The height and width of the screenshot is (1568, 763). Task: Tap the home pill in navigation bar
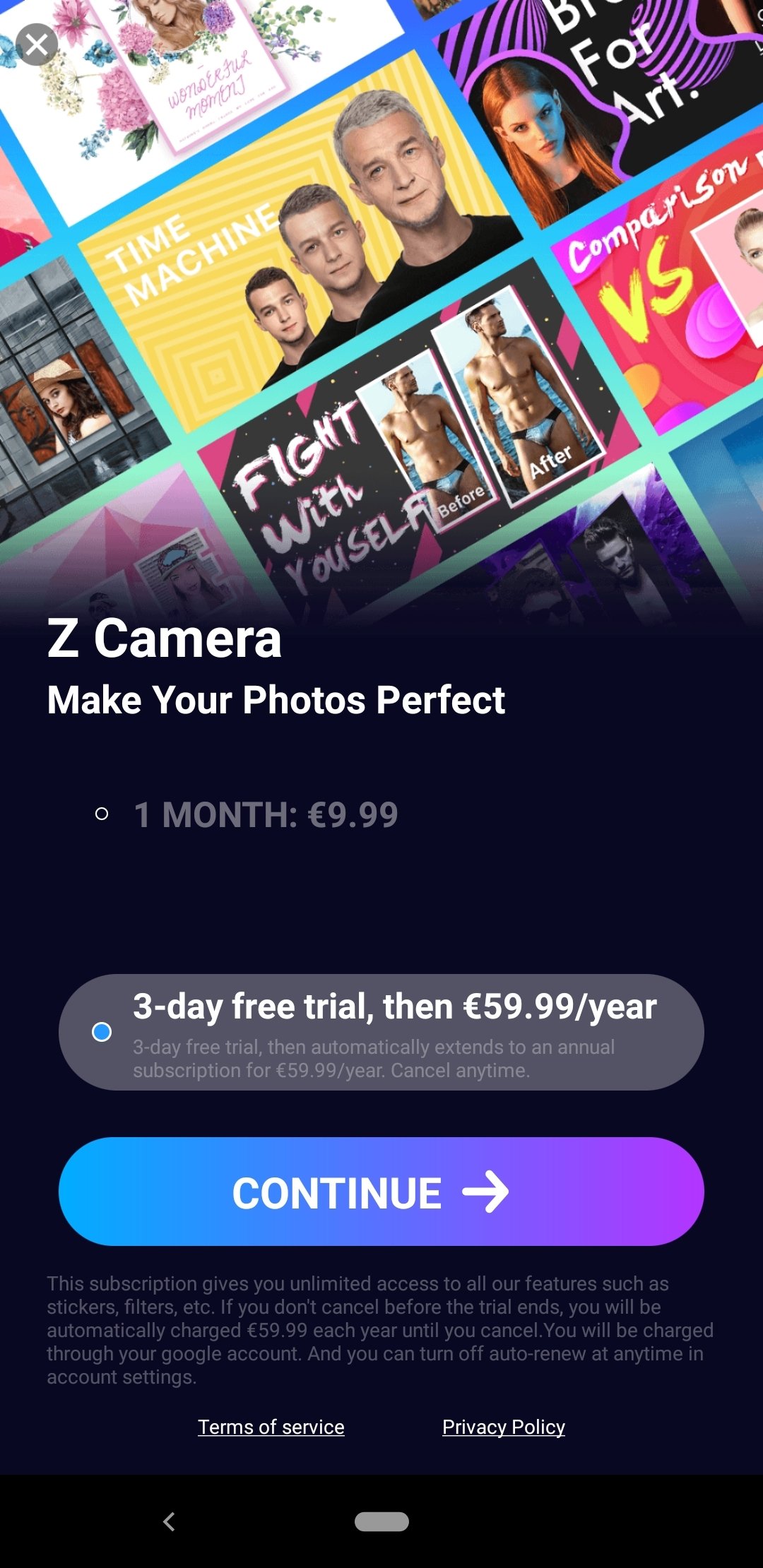(x=381, y=1521)
